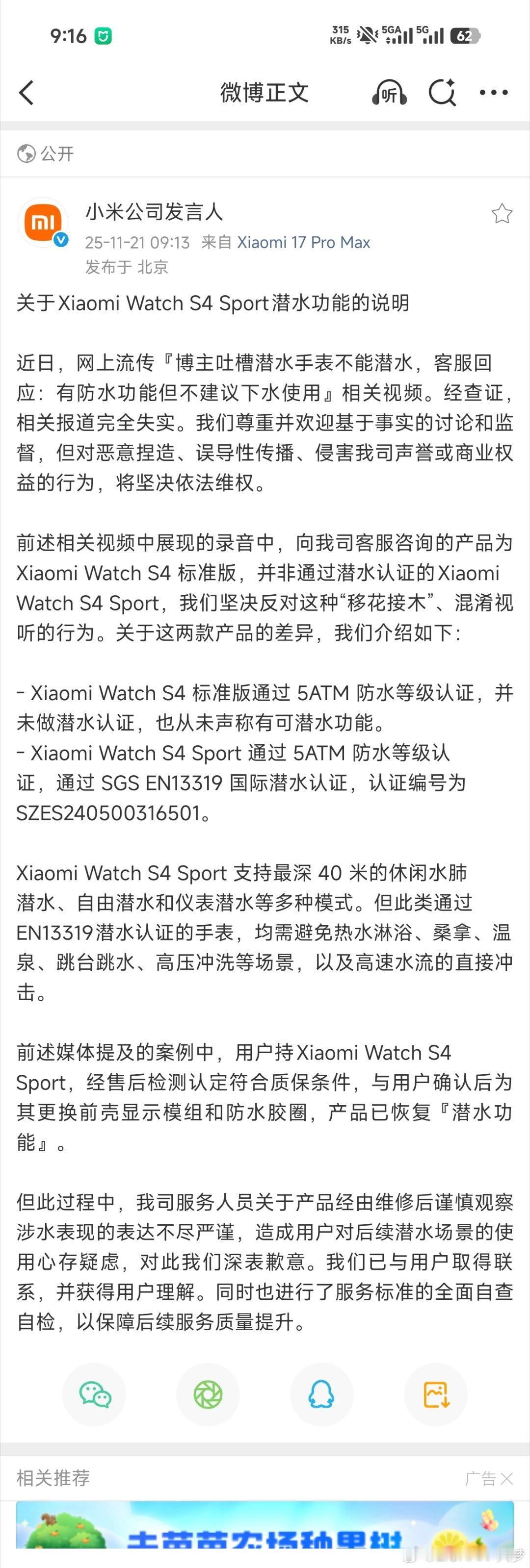Tap the back arrow to exit the post
This screenshot has width=530, height=1568.
tap(26, 93)
